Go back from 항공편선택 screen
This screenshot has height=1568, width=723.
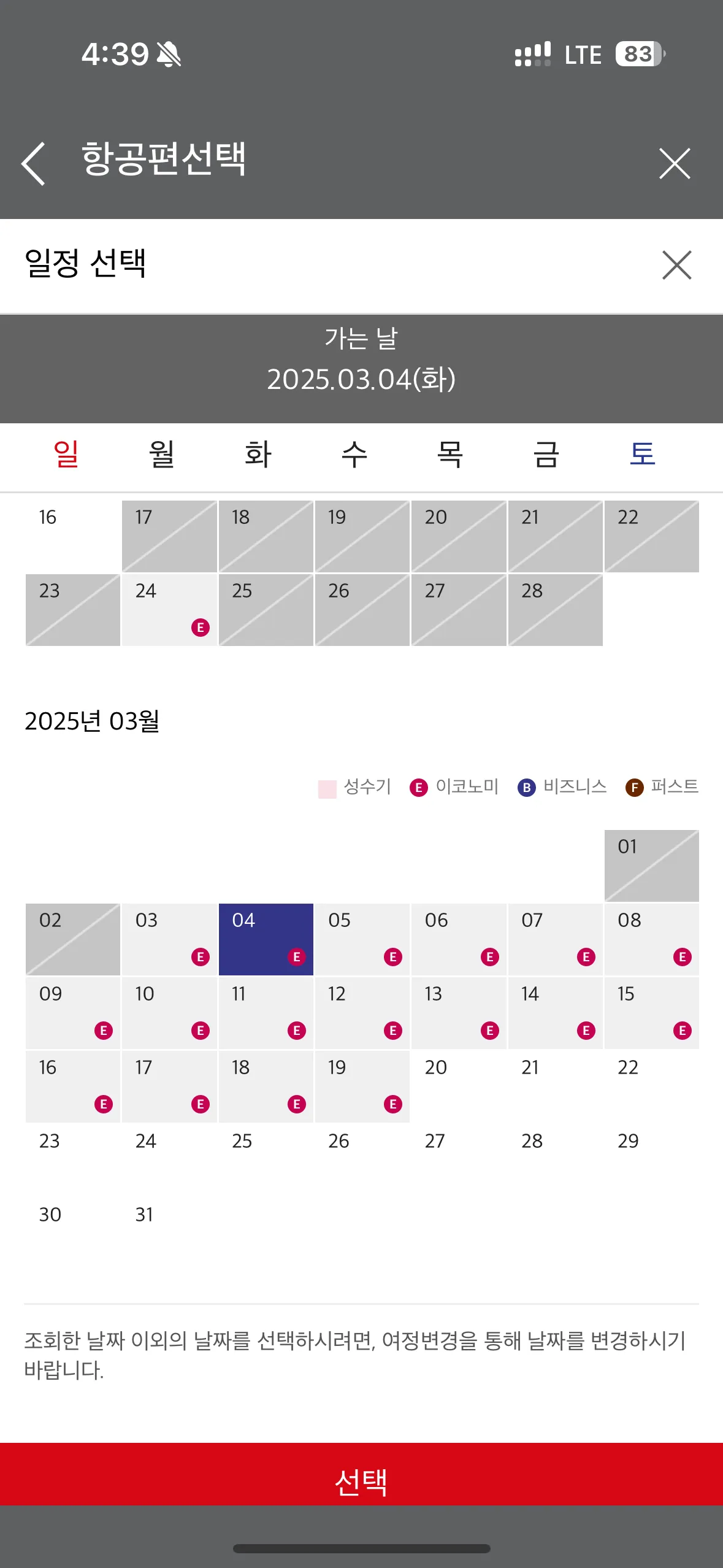34,163
